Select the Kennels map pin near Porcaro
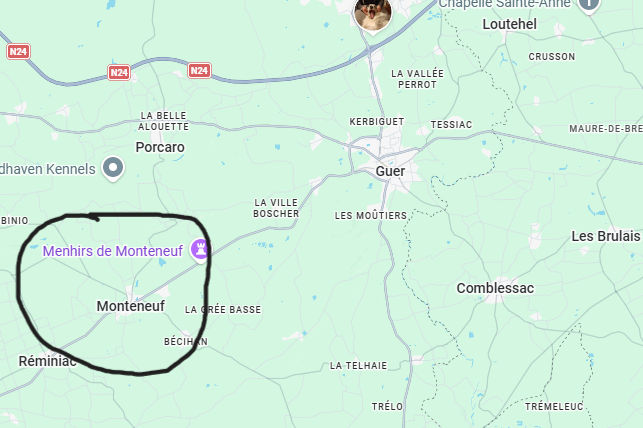 pos(114,168)
